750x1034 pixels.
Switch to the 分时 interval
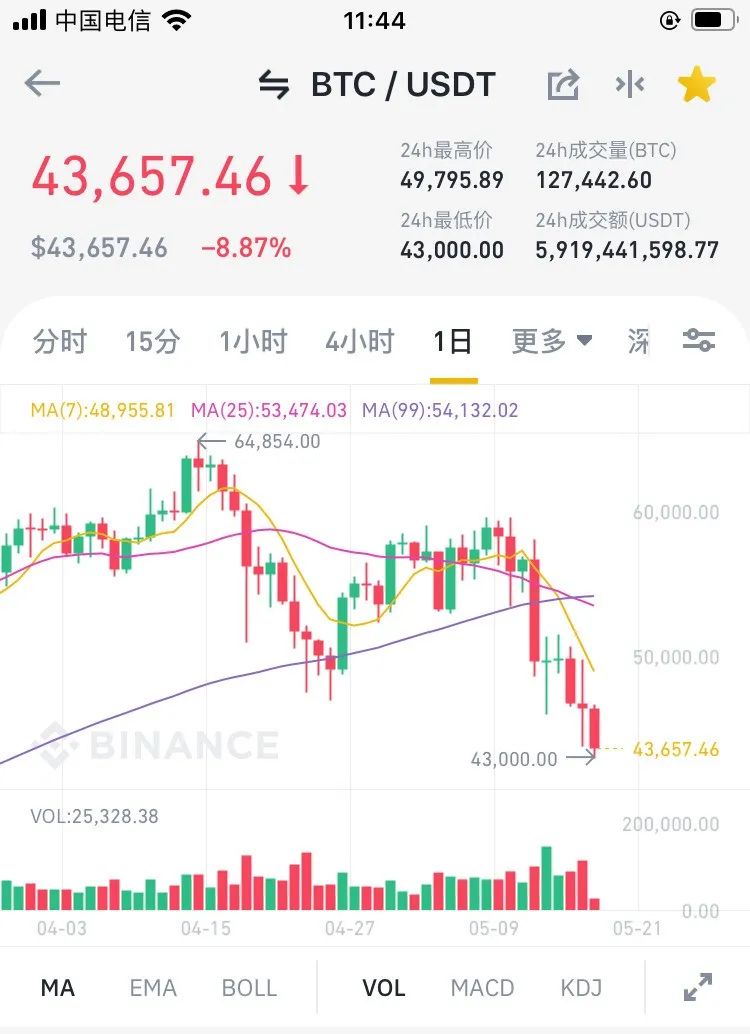tap(60, 342)
